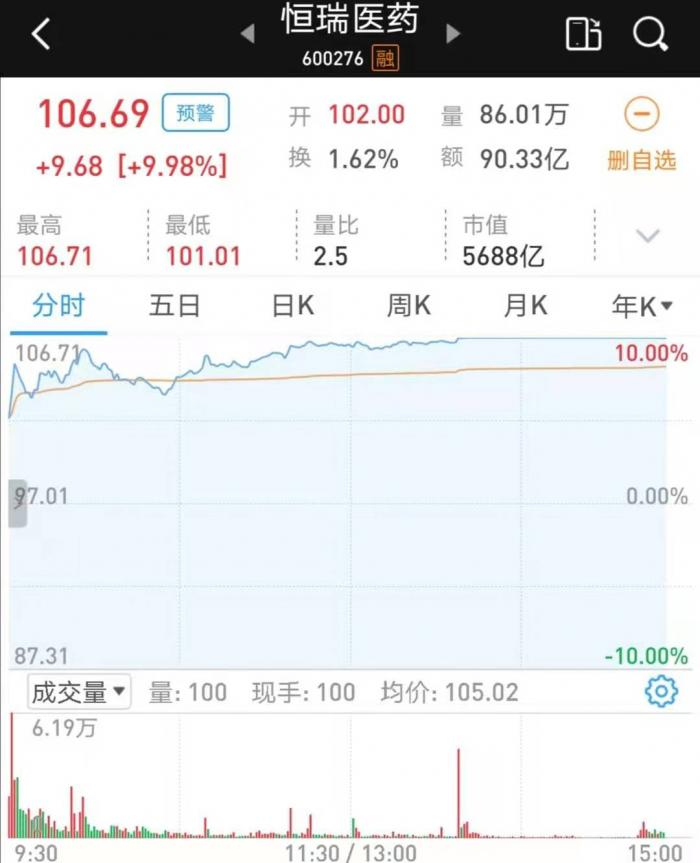Open chart settings gear

click(x=661, y=691)
